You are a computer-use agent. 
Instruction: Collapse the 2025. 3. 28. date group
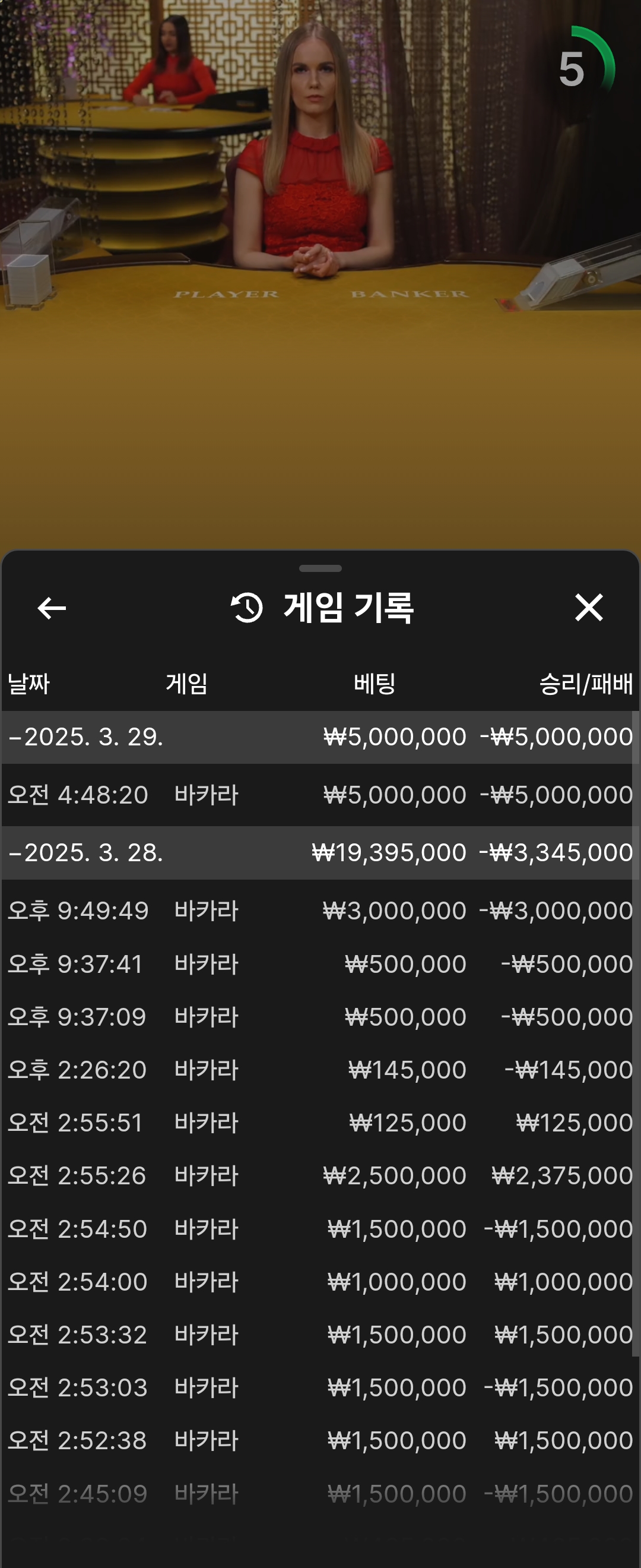pos(85,852)
